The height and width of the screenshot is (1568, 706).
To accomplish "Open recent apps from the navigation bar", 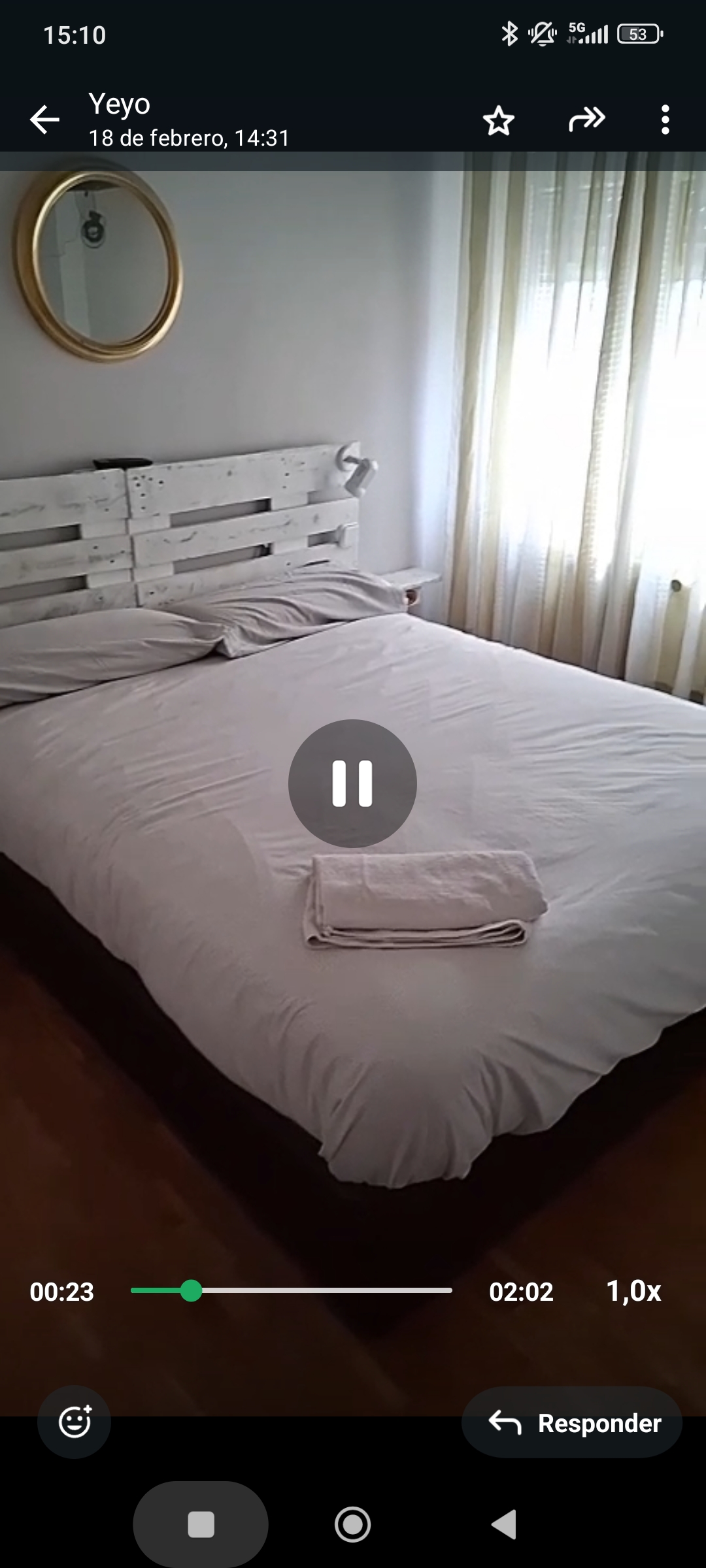I will 201,1524.
